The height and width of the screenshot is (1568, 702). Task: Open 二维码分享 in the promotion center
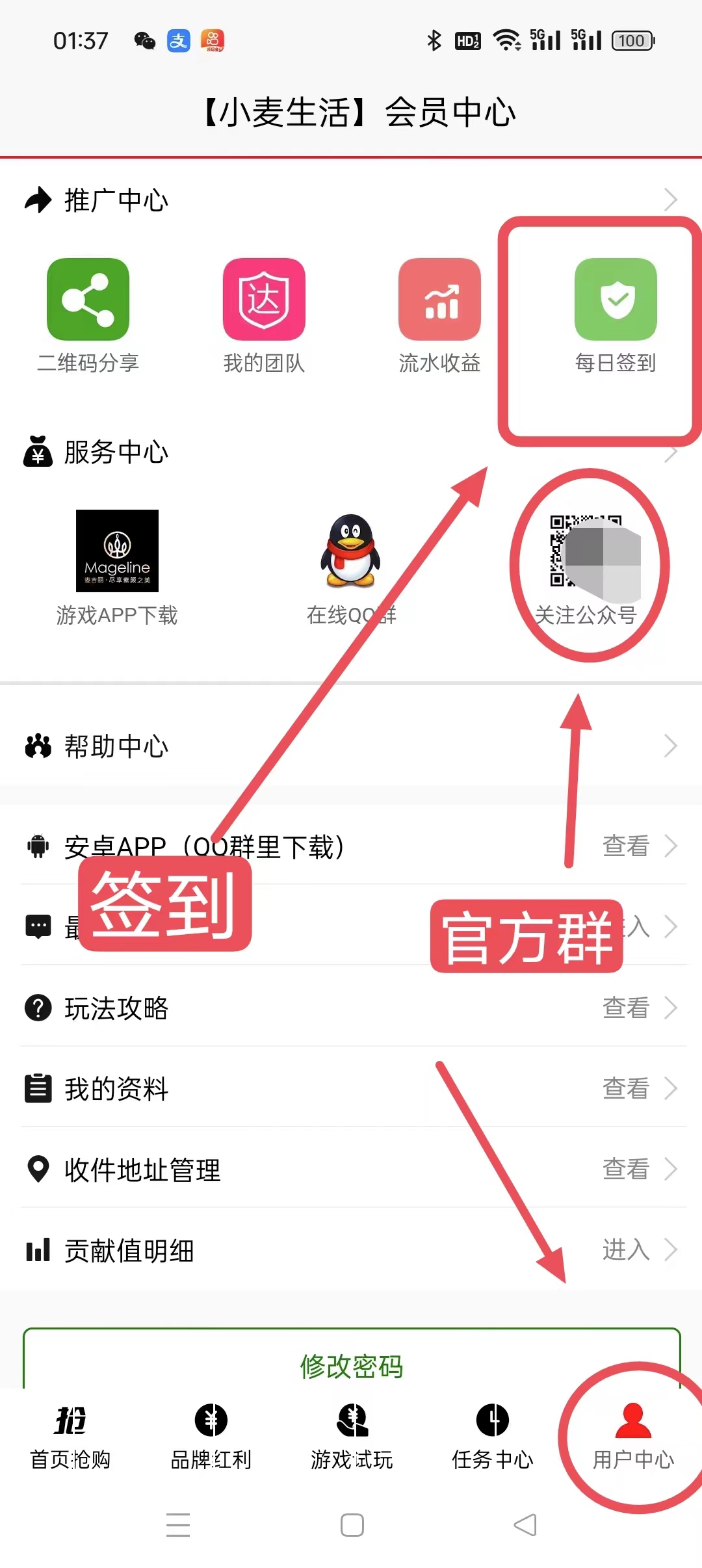[x=88, y=315]
